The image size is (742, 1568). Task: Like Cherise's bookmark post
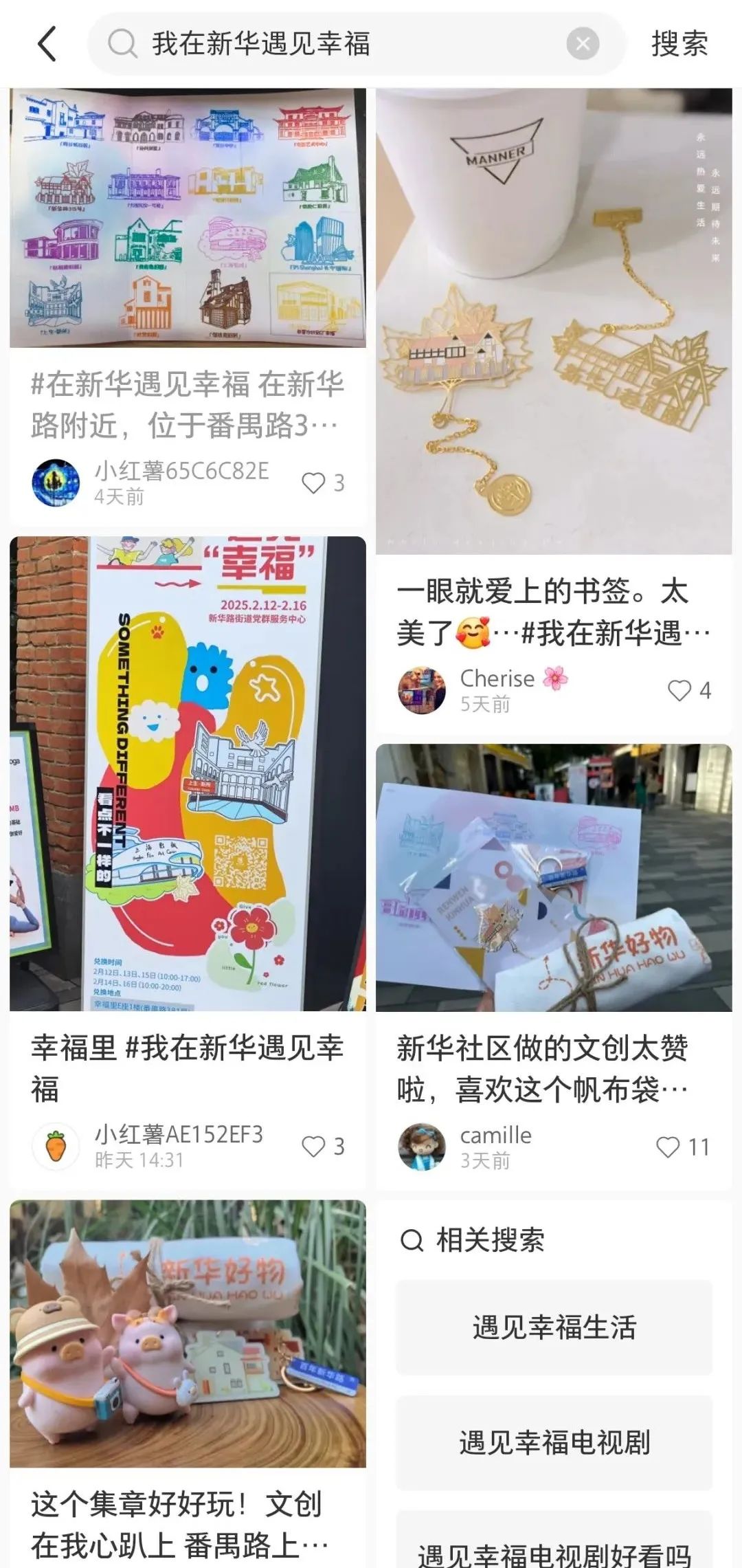[679, 690]
